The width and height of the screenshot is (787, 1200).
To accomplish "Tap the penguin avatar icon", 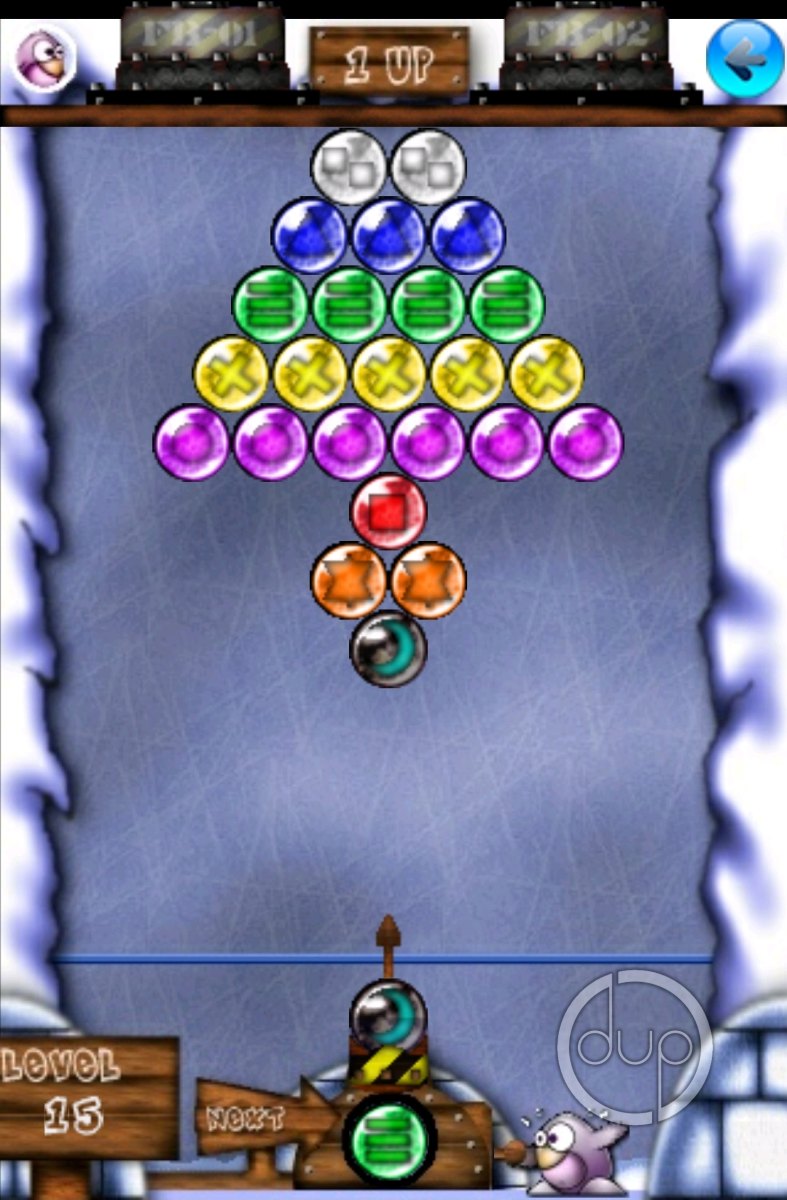I will (x=44, y=57).
